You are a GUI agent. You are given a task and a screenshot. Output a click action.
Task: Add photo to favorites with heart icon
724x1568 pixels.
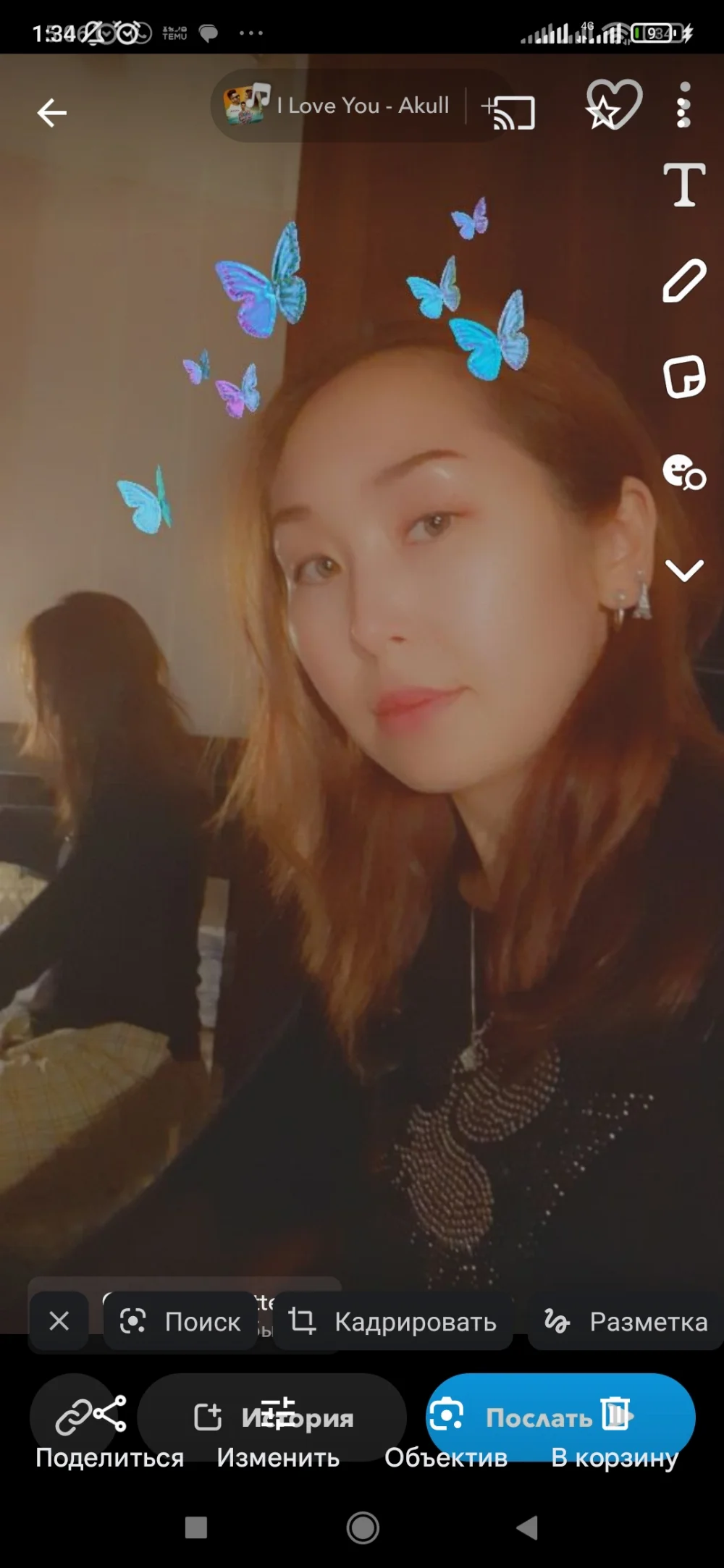coord(614,104)
